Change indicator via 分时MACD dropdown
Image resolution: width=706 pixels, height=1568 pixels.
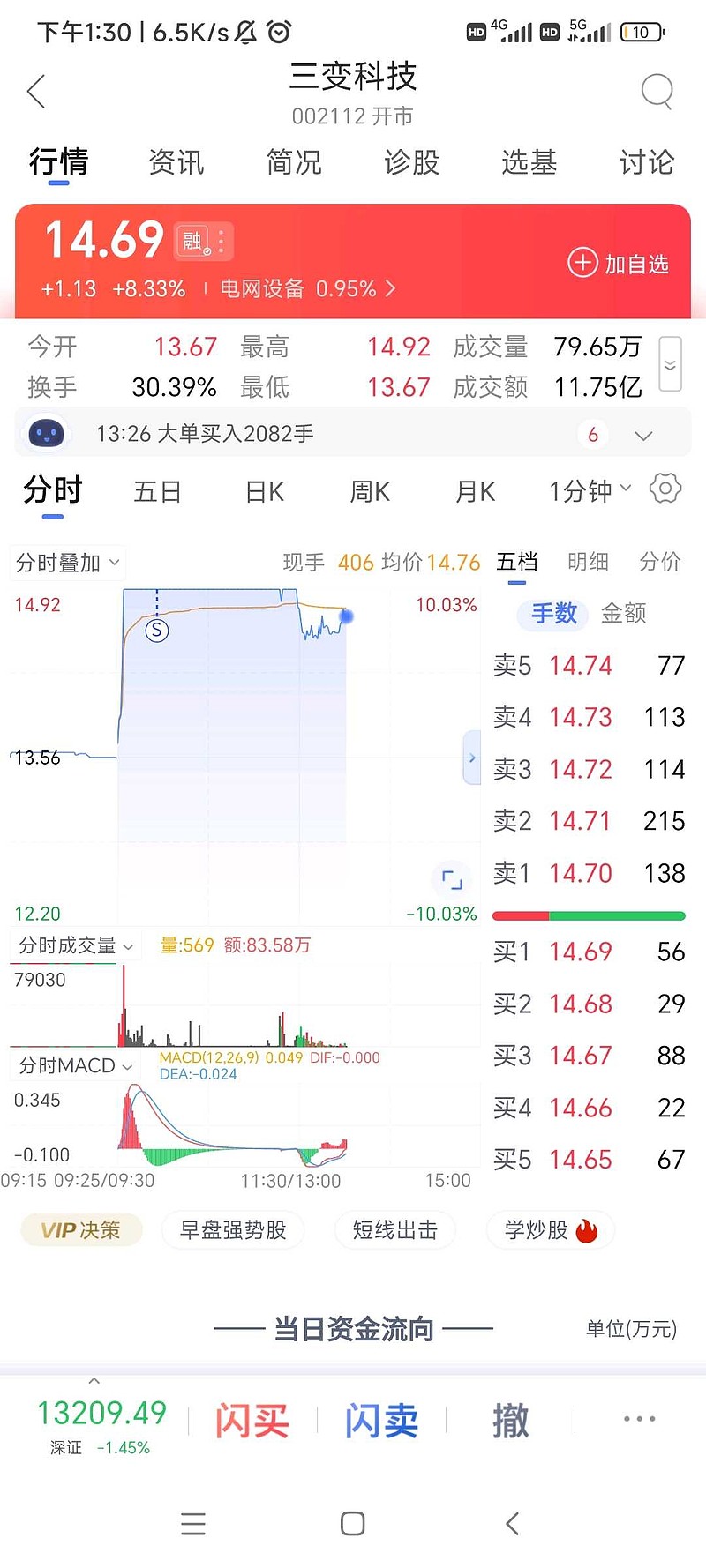(75, 1065)
